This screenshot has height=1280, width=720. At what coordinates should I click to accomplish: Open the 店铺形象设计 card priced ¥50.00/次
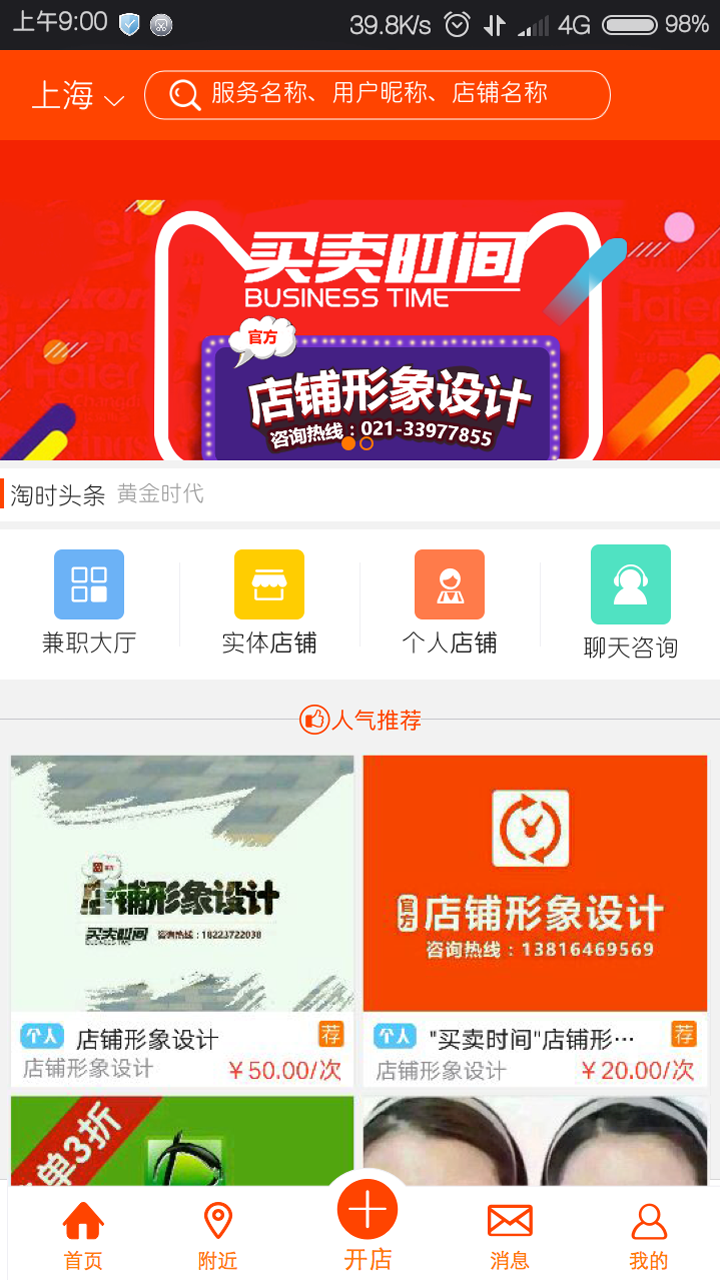click(182, 920)
